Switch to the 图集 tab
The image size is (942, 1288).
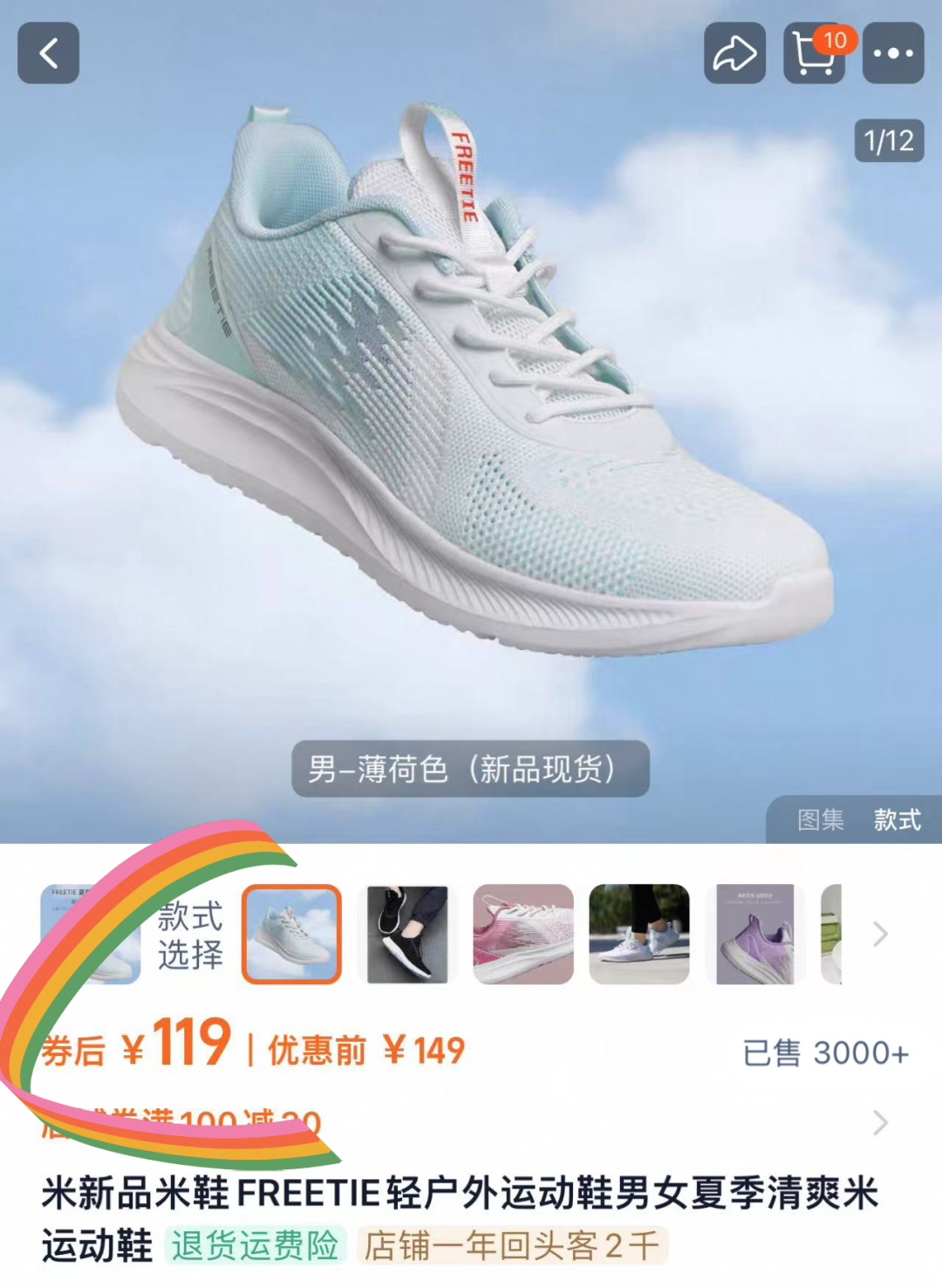tap(821, 820)
